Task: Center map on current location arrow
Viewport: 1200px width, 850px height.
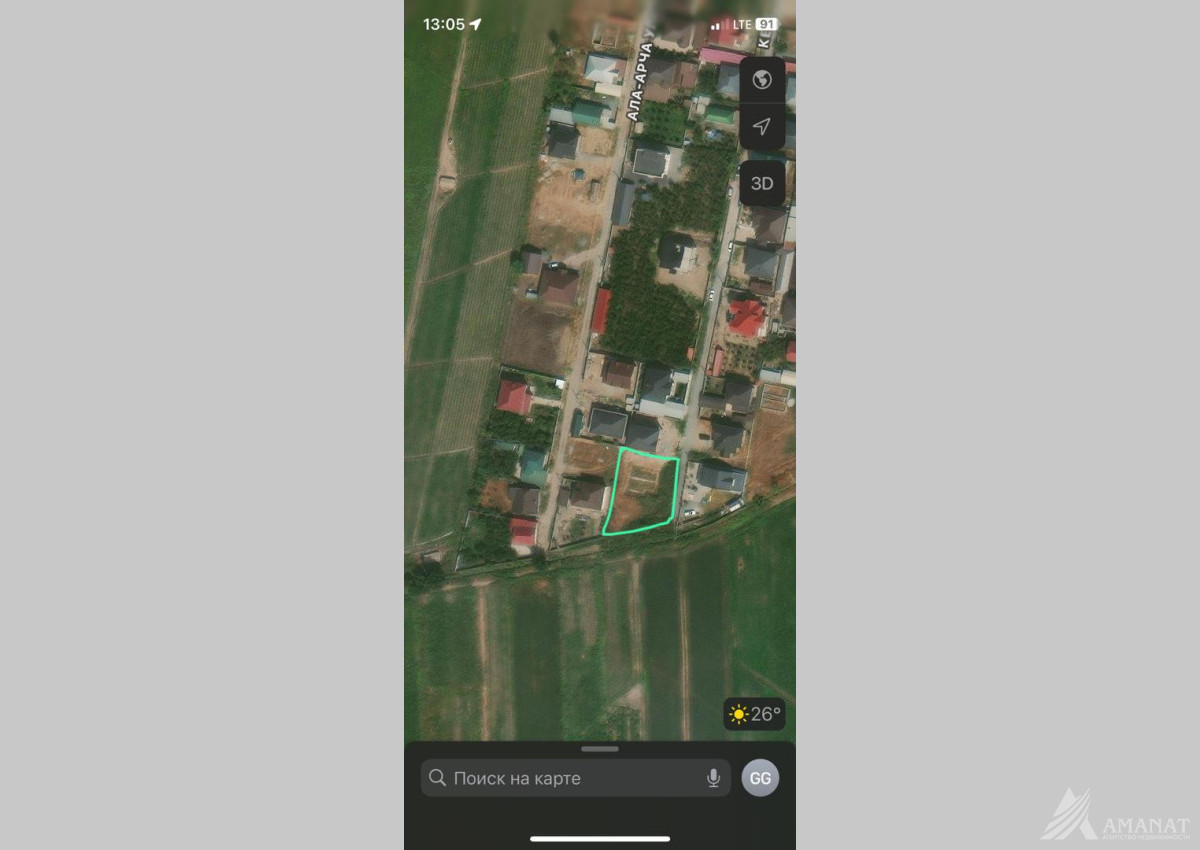Action: tap(762, 127)
